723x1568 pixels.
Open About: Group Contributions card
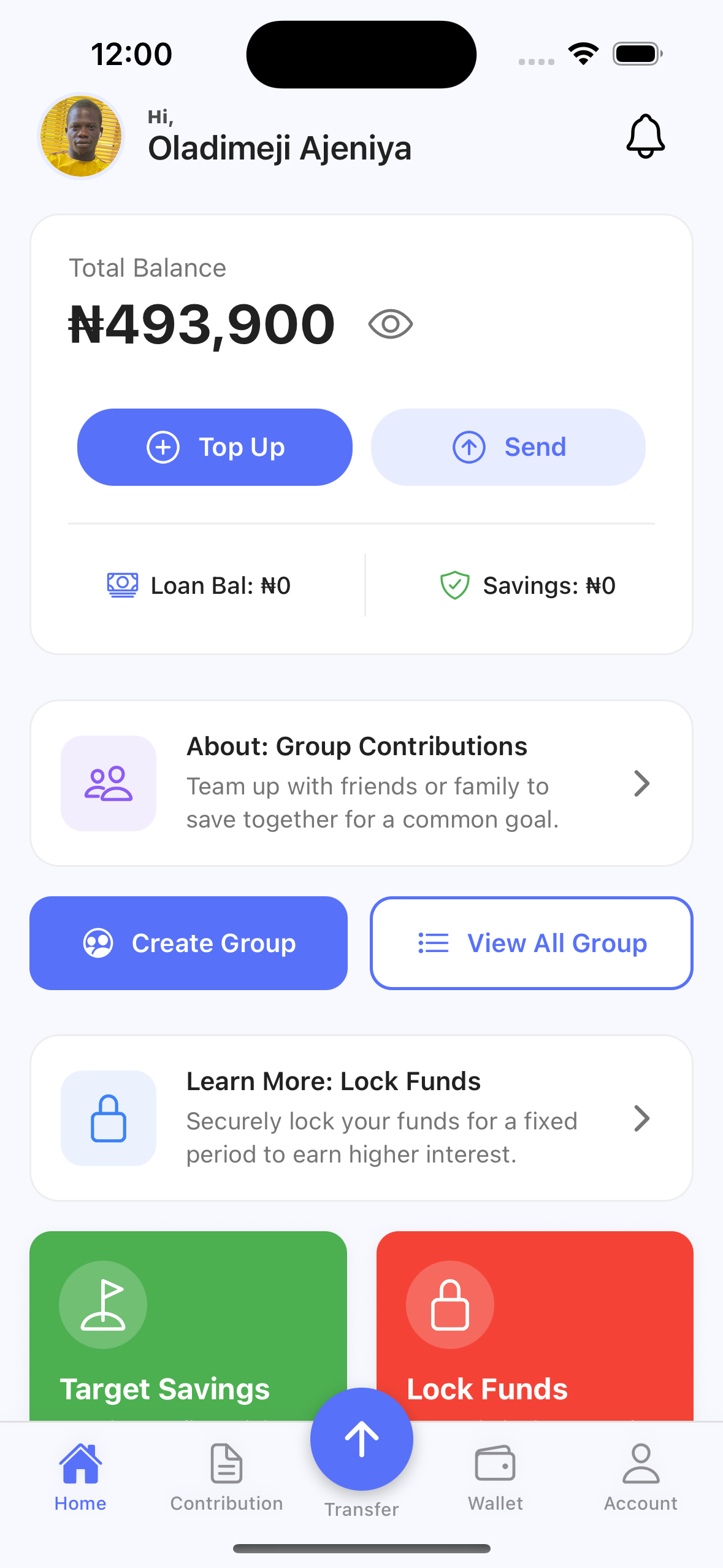pyautogui.click(x=361, y=783)
